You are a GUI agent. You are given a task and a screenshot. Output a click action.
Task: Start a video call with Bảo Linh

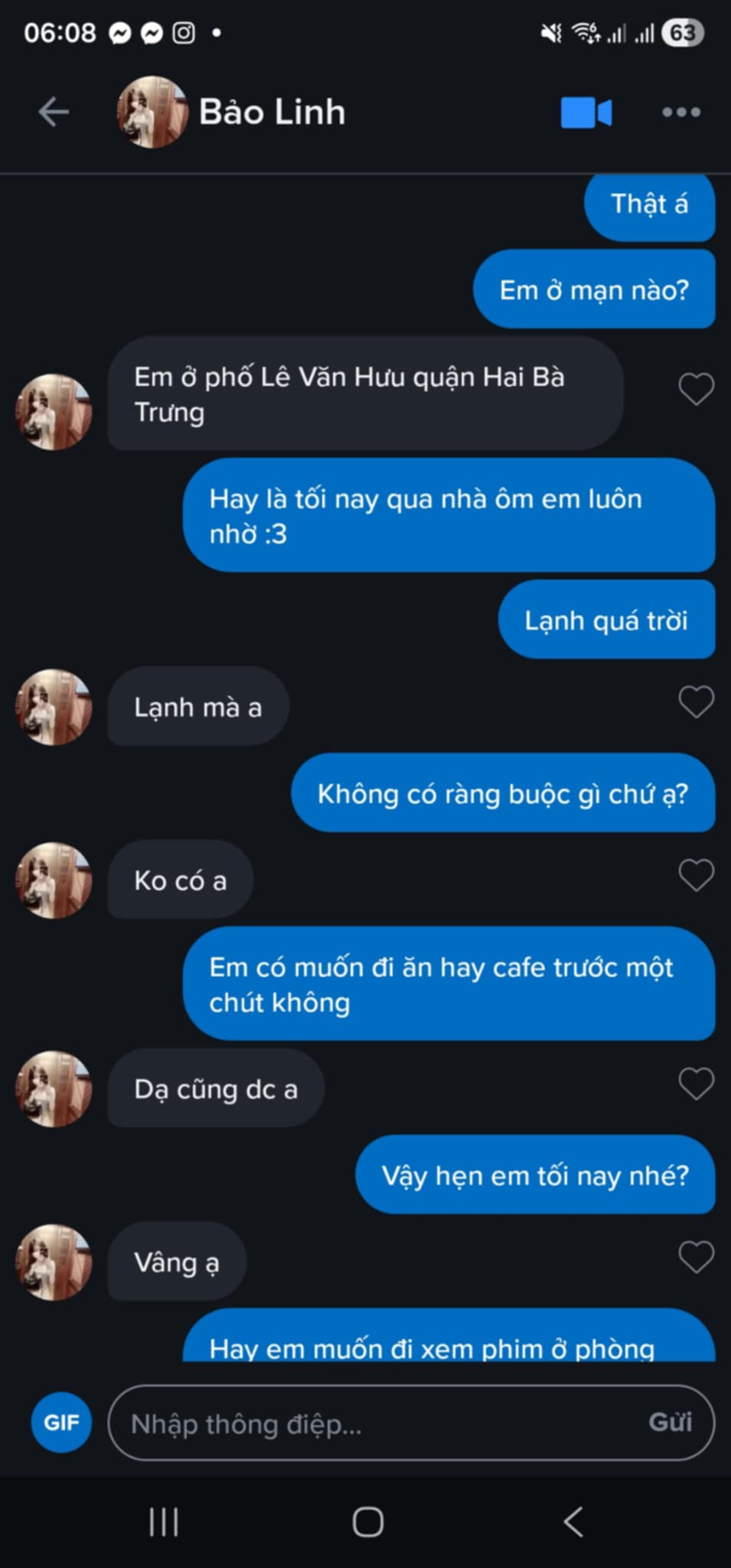586,113
